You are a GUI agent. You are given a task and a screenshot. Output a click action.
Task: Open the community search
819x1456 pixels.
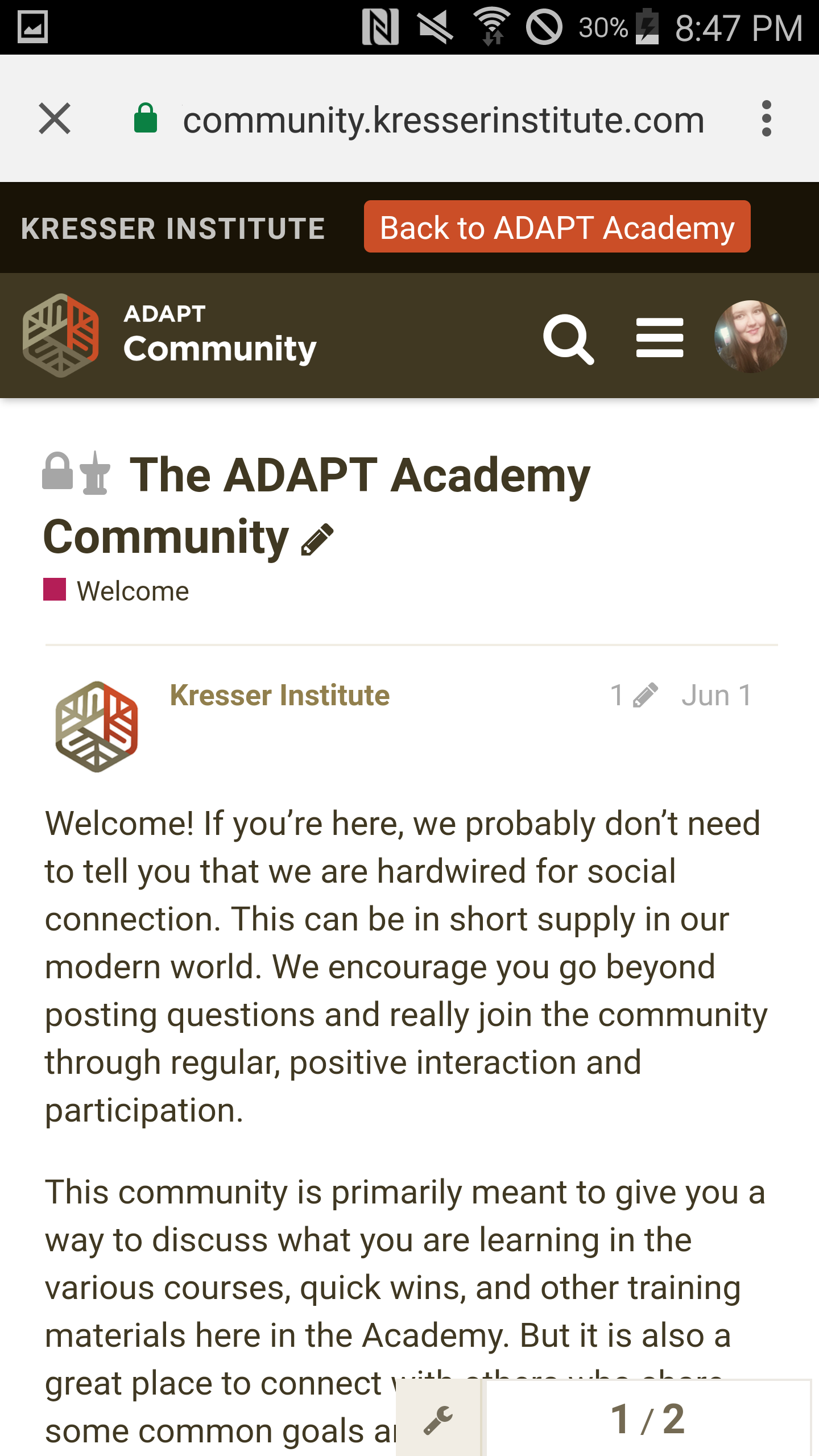pyautogui.click(x=568, y=338)
